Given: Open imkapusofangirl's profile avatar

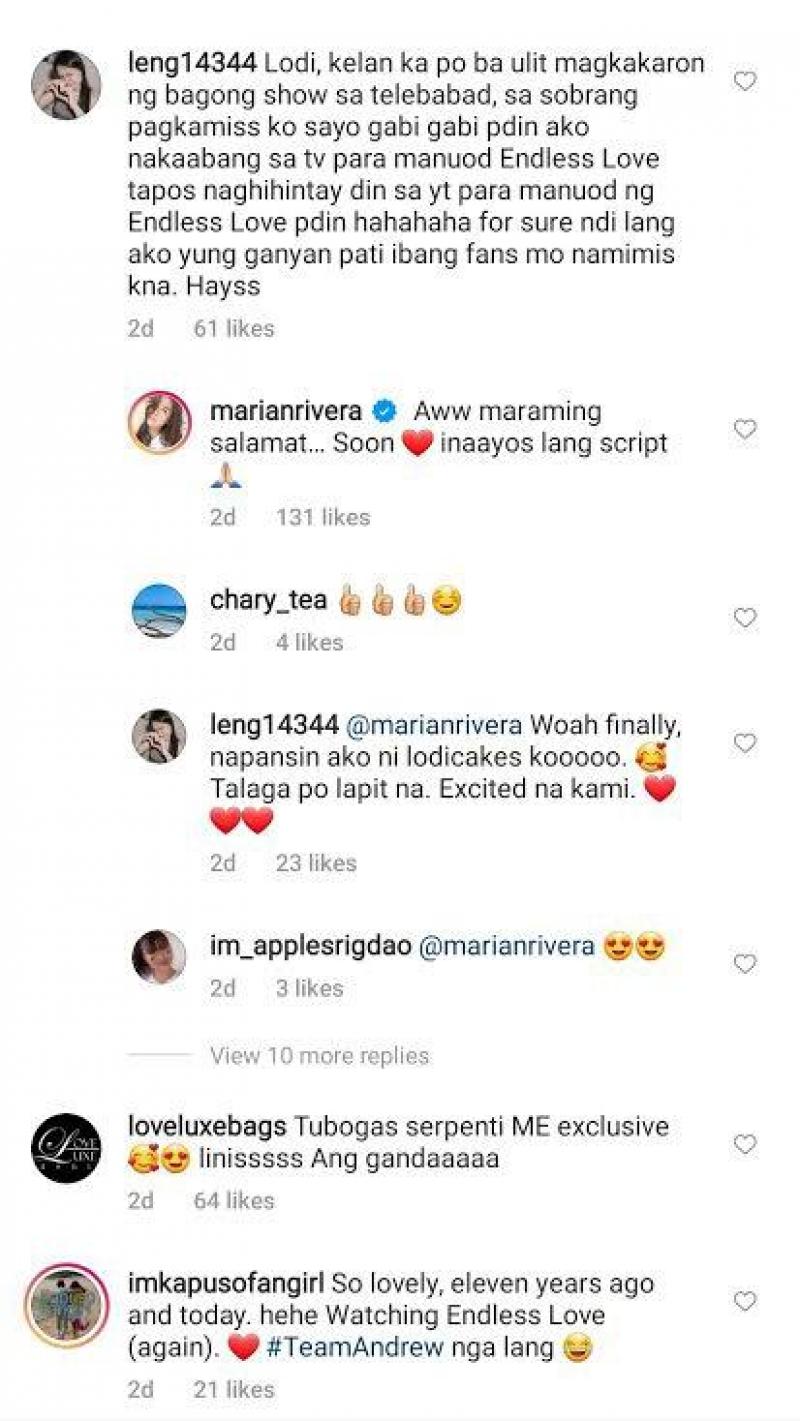Looking at the screenshot, I should (66, 1306).
